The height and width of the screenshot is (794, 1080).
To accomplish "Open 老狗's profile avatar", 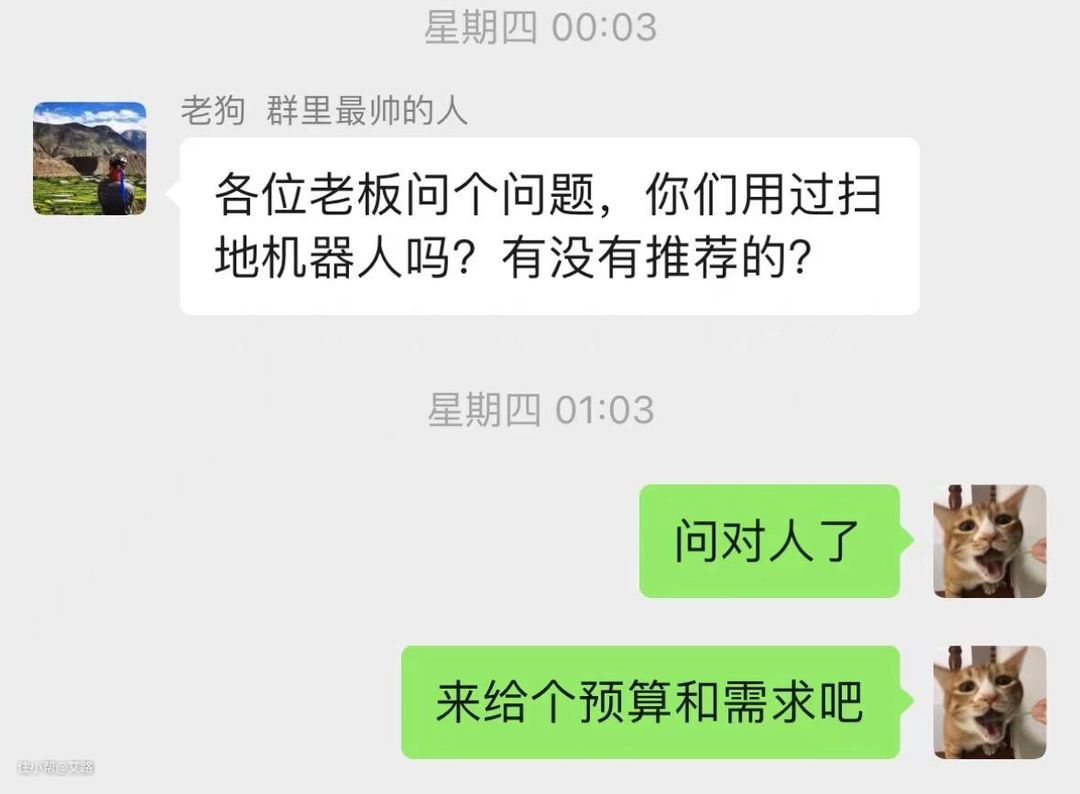I will [x=90, y=158].
